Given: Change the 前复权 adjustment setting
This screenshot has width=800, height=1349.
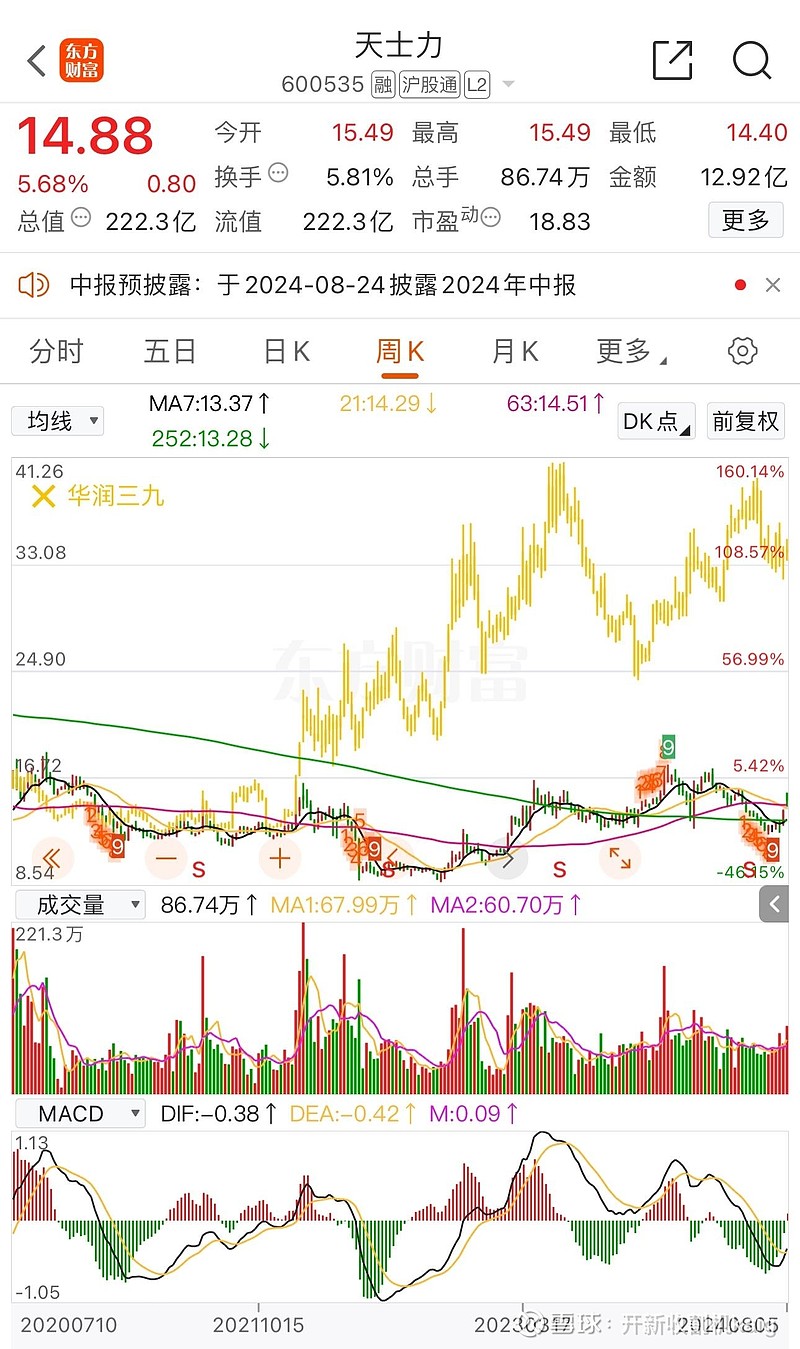Looking at the screenshot, I should (x=745, y=421).
